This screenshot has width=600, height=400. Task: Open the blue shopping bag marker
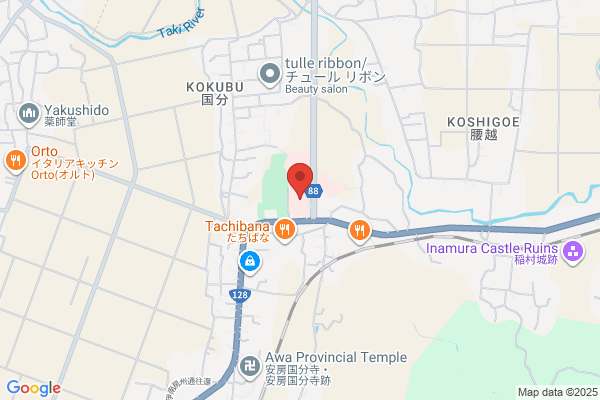point(250,263)
